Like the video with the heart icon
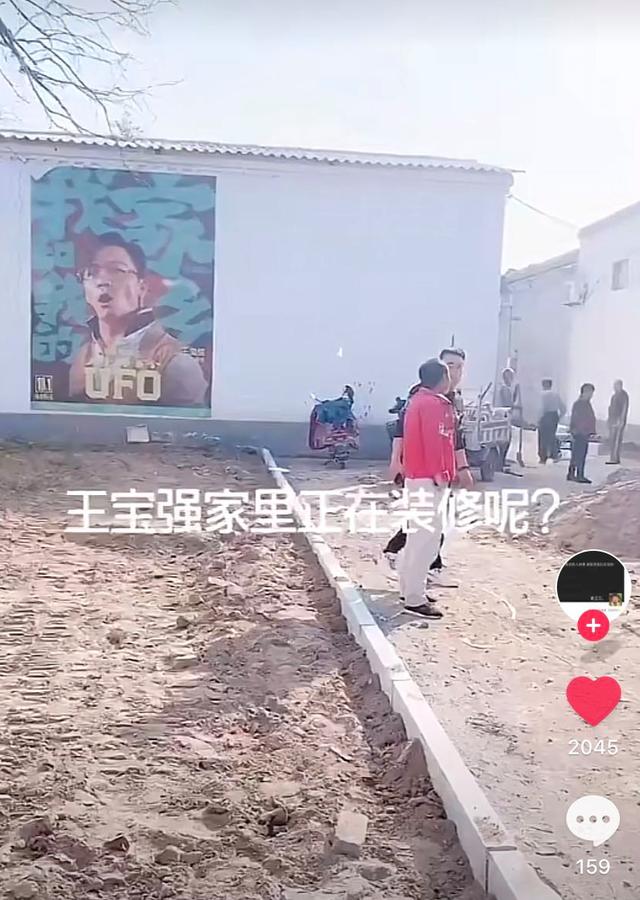This screenshot has width=640, height=900. tap(593, 700)
